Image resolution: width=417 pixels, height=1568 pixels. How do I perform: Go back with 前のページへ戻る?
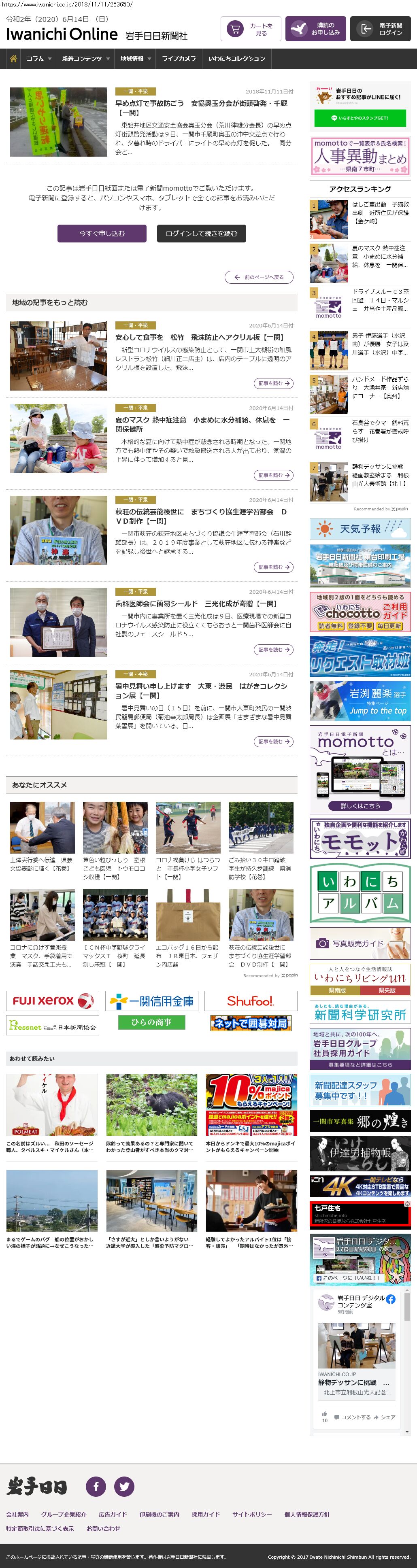point(259,277)
